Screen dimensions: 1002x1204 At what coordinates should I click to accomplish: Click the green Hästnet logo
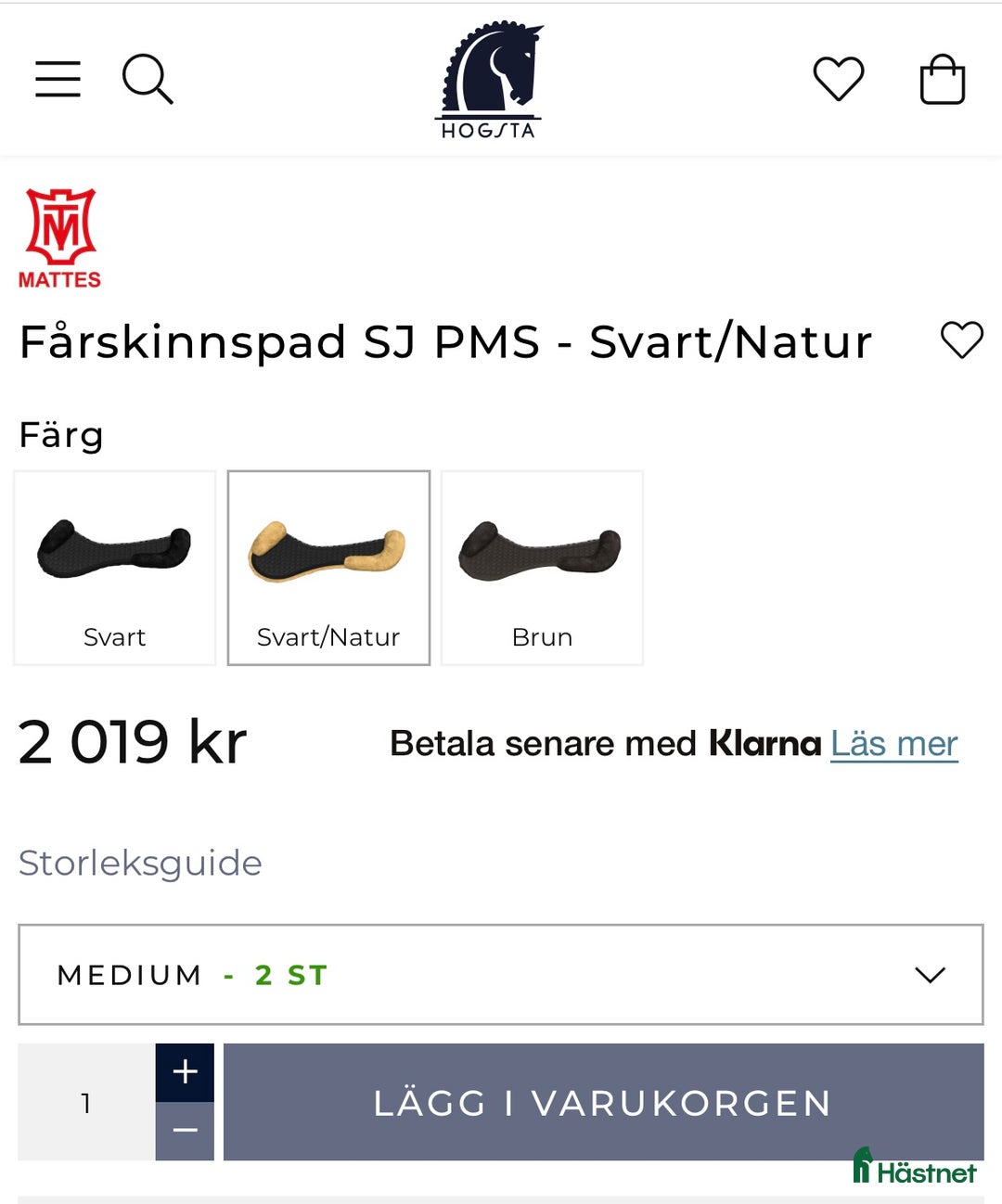tap(914, 1172)
